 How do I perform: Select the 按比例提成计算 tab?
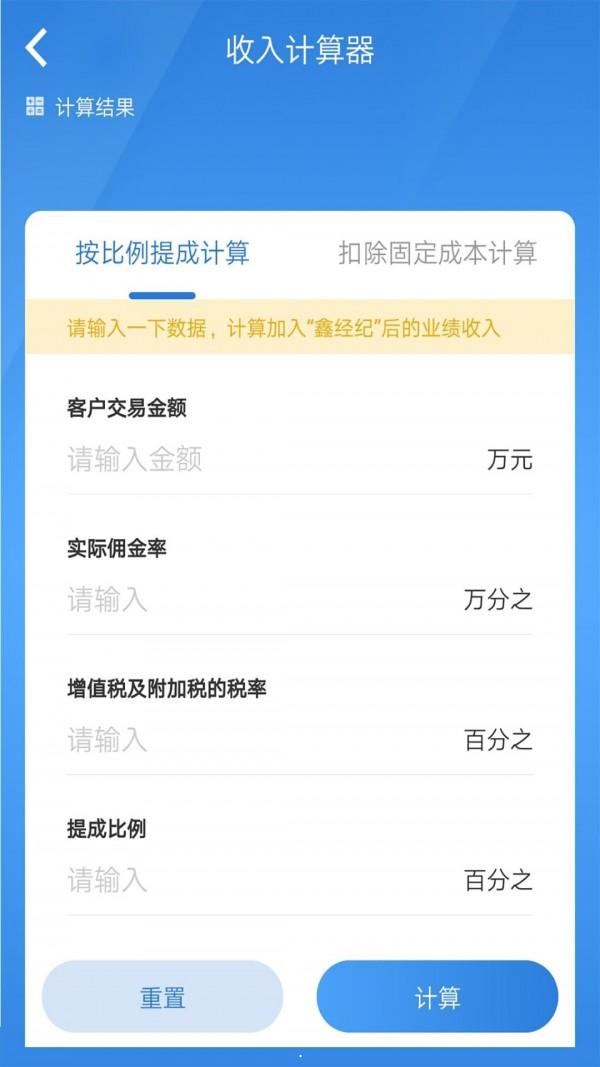162,253
